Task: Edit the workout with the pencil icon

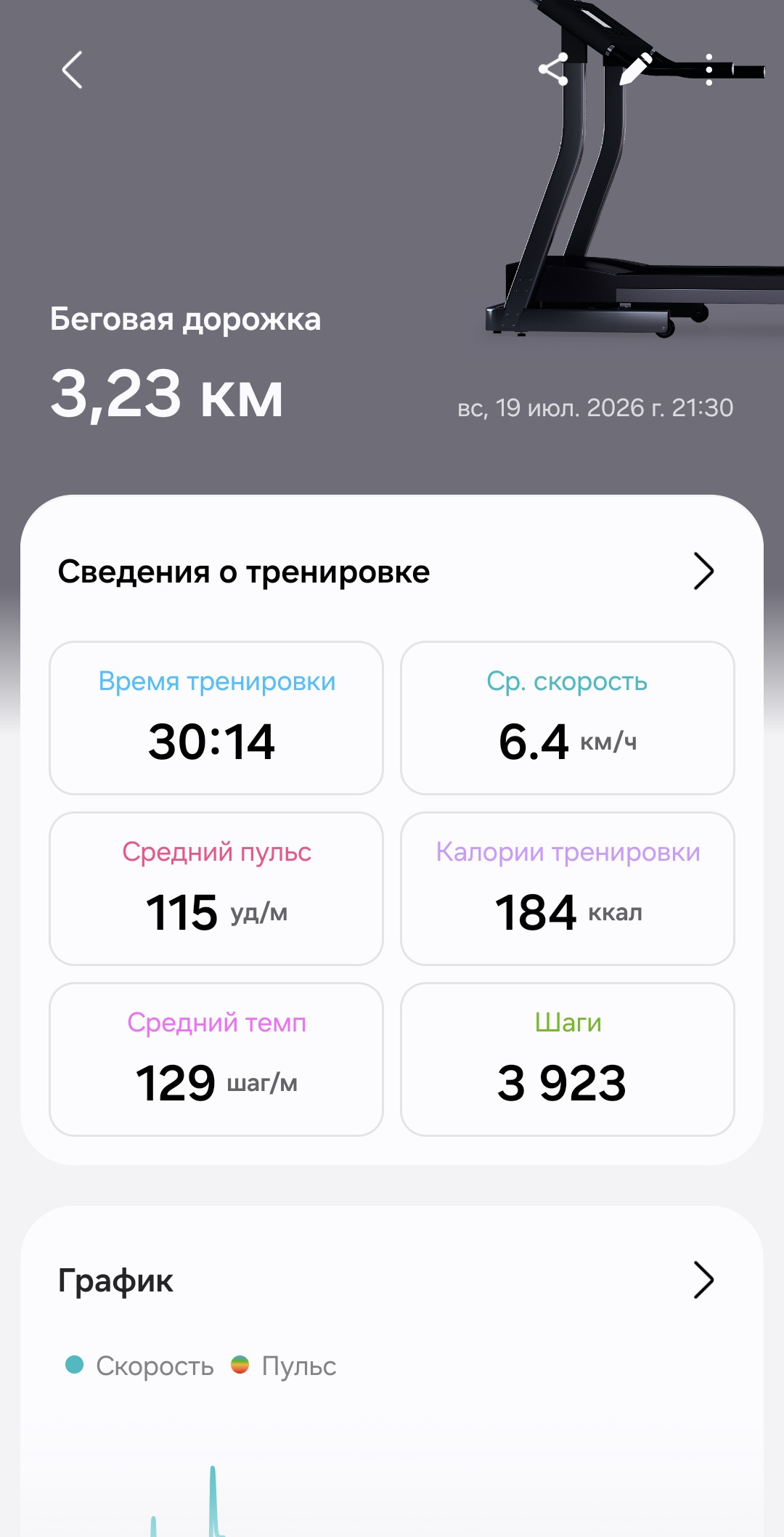Action: click(635, 70)
